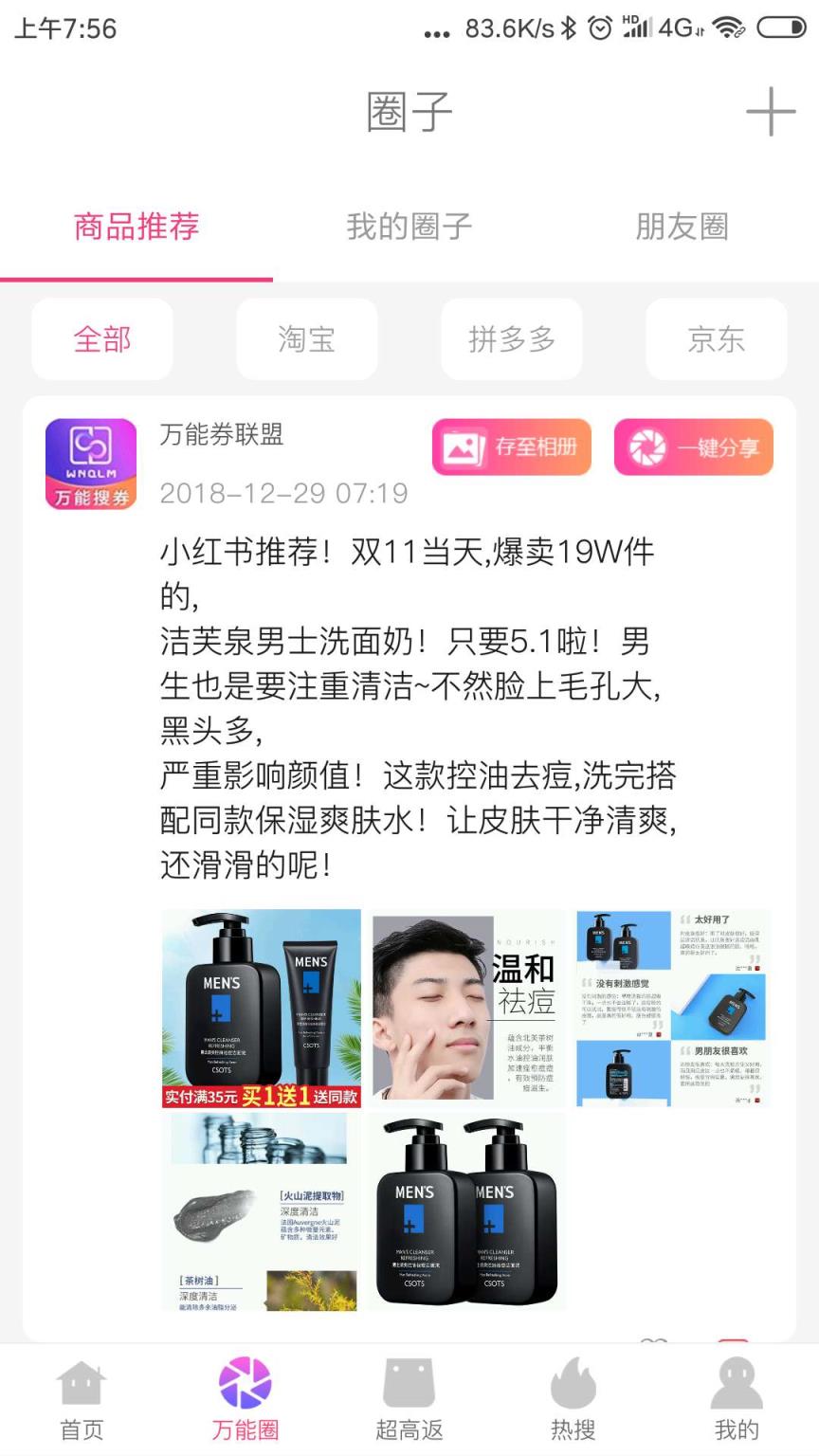Open the 买1送1 product image thumbnail
Image resolution: width=819 pixels, height=1456 pixels.
pos(261,1005)
